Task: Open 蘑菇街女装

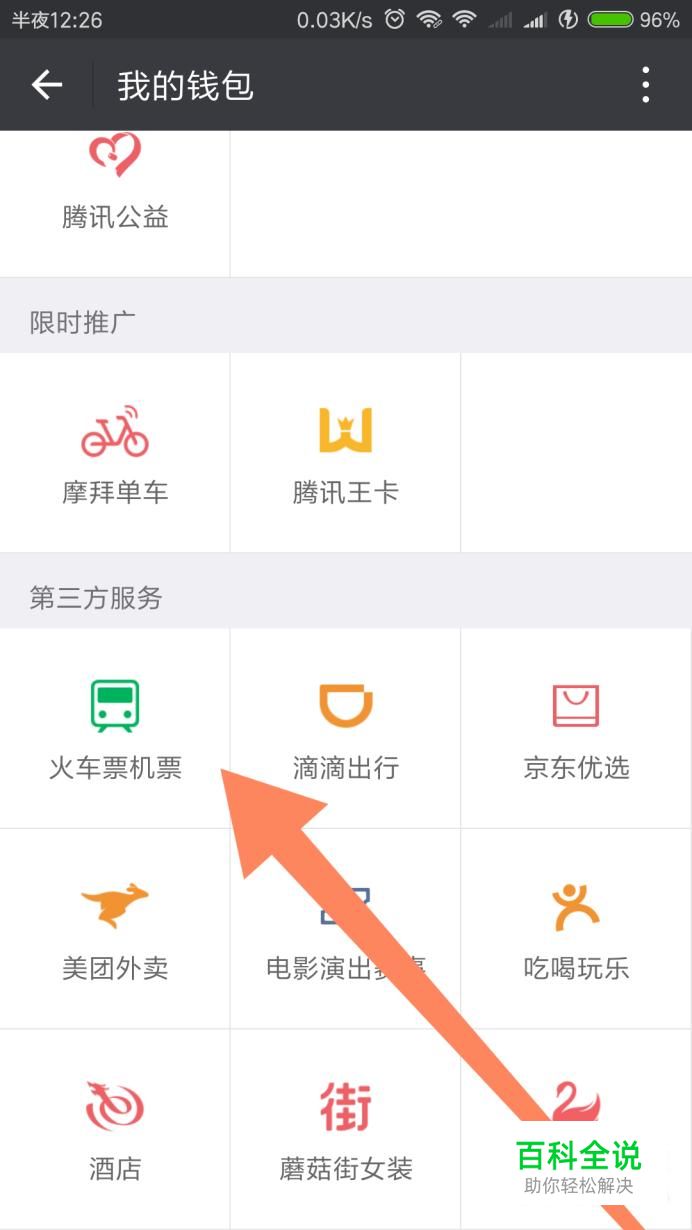Action: click(x=345, y=1129)
